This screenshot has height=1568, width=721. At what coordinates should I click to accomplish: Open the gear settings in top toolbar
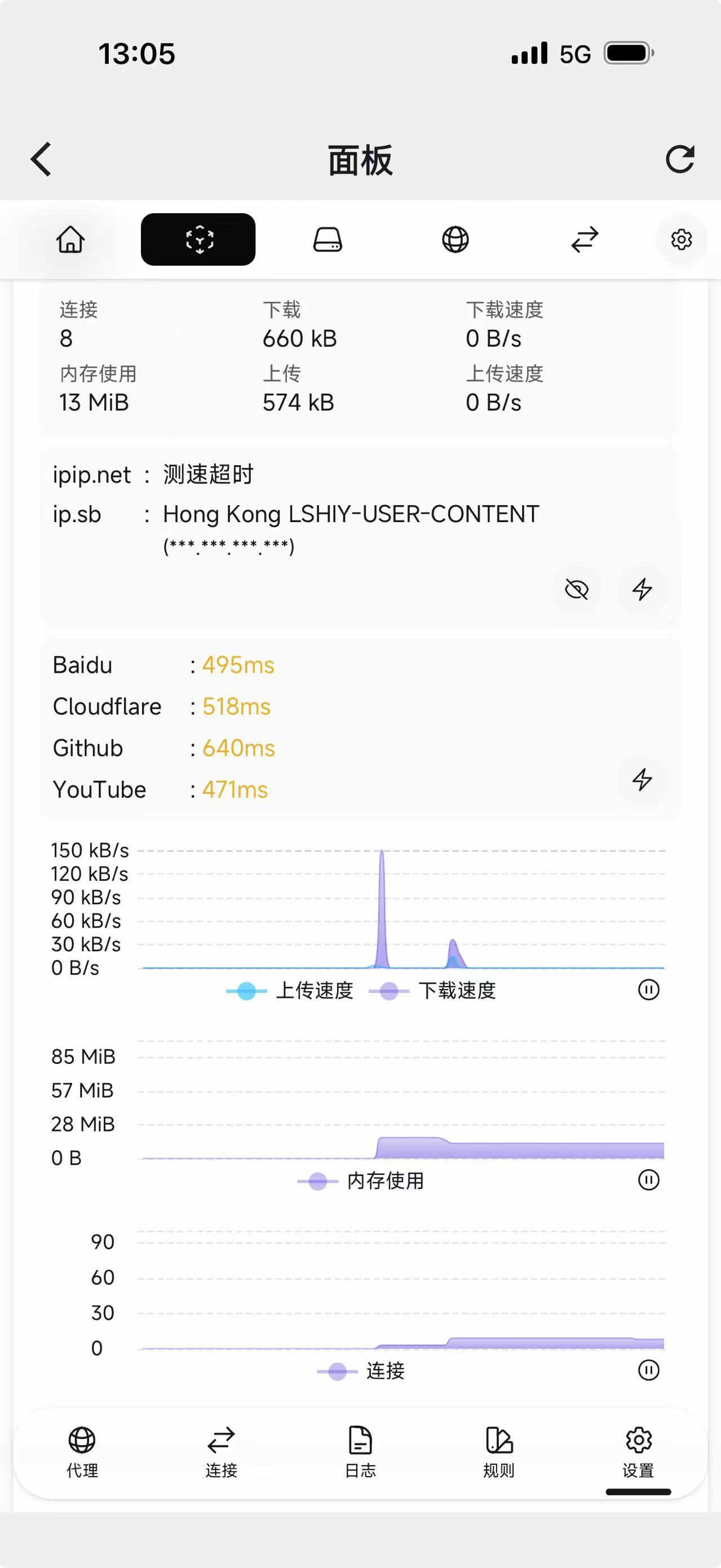point(681,239)
